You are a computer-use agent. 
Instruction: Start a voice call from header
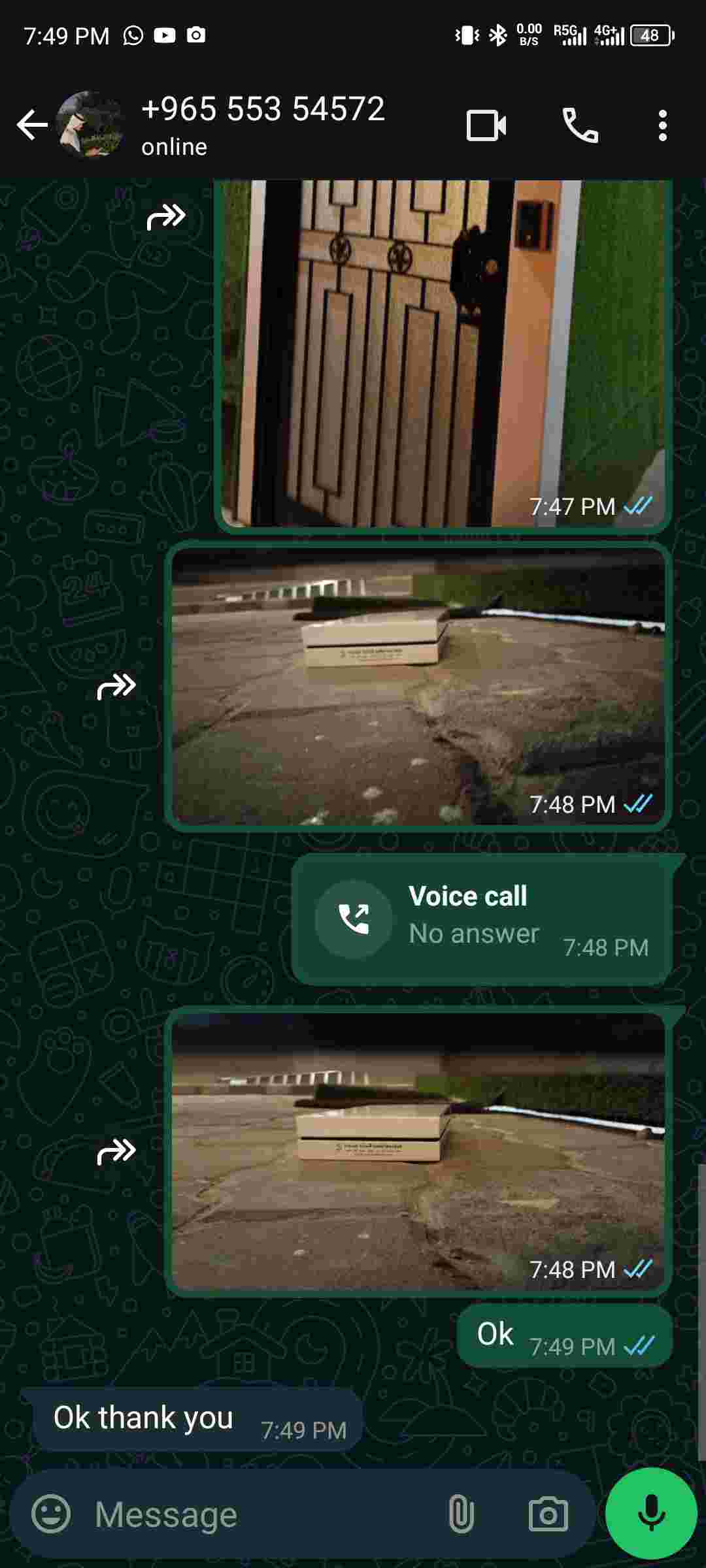click(580, 125)
